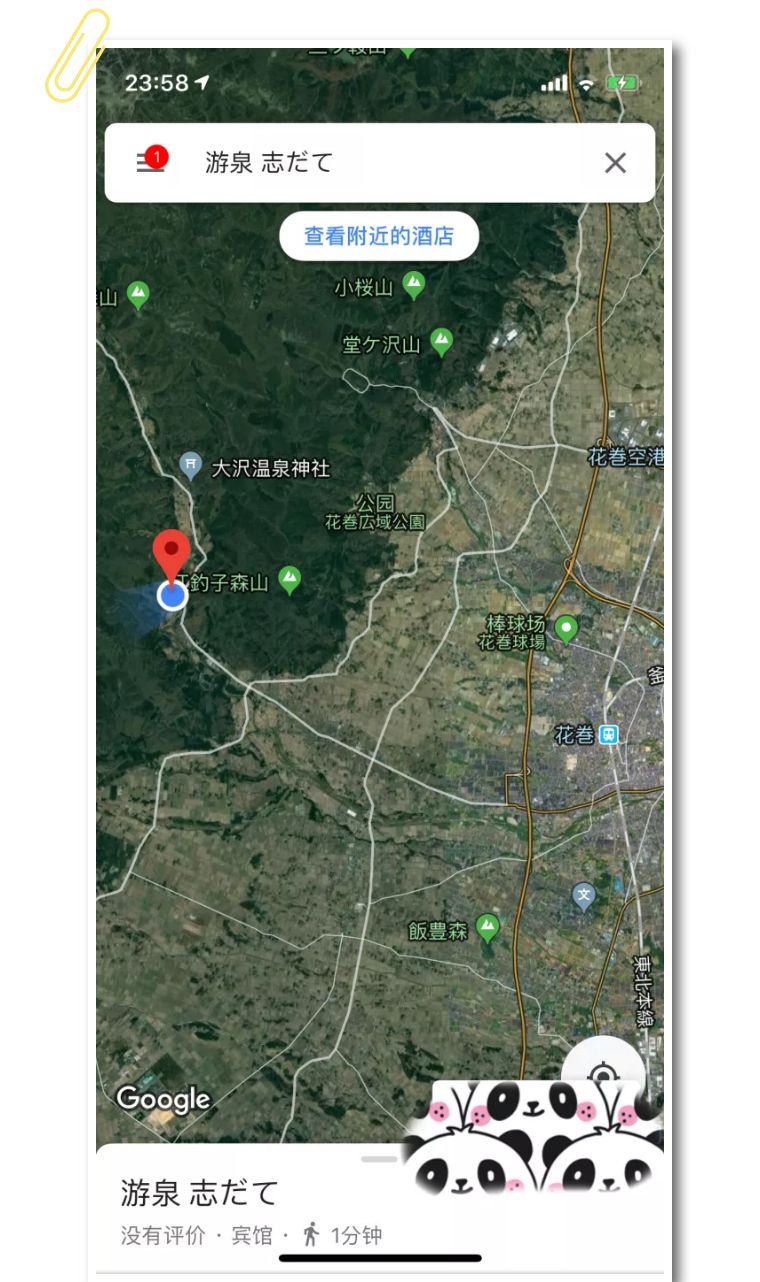Viewport: 760px width, 1282px height.
Task: Open the hamburger menu with notification badge
Action: pyautogui.click(x=148, y=162)
